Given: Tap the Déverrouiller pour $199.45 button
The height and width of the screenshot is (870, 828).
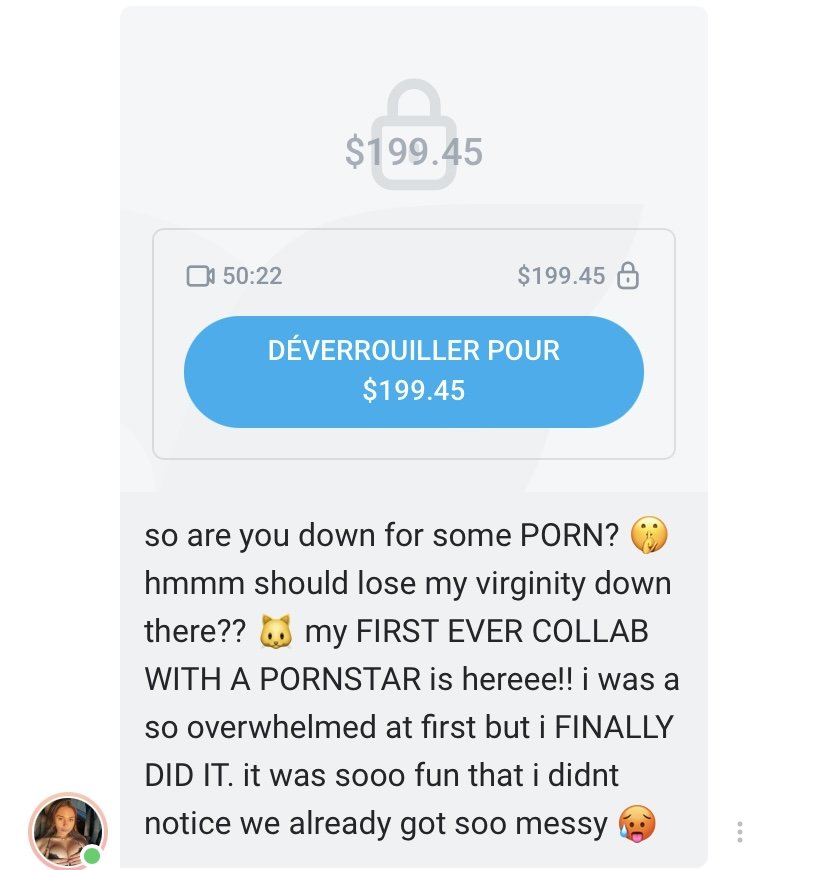Looking at the screenshot, I should tap(413, 371).
